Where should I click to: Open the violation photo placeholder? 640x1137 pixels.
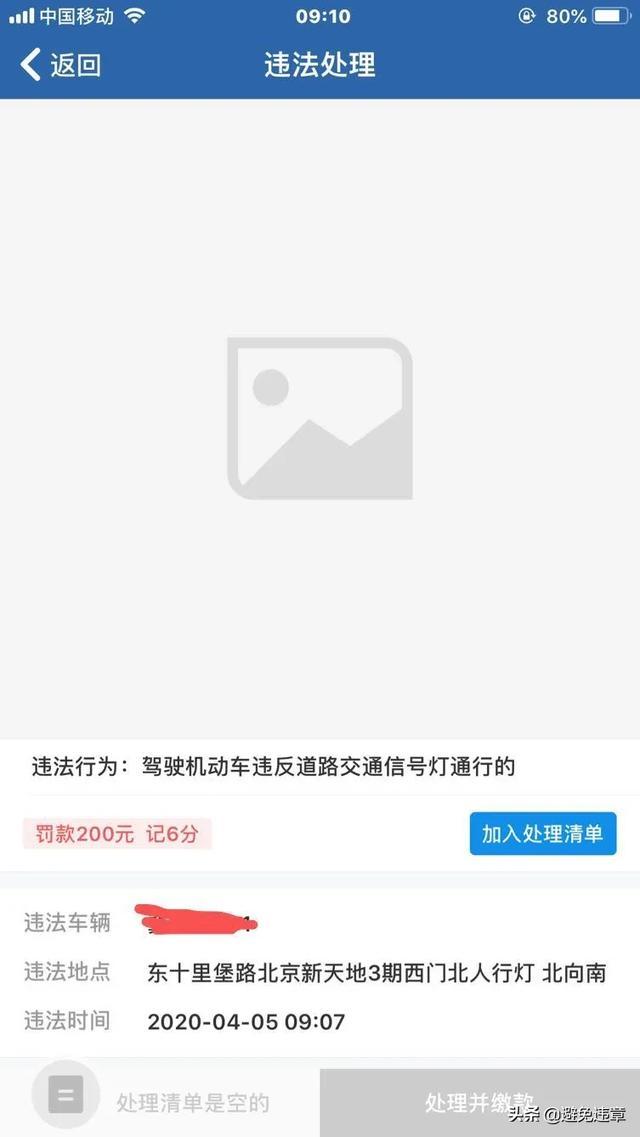pyautogui.click(x=320, y=418)
